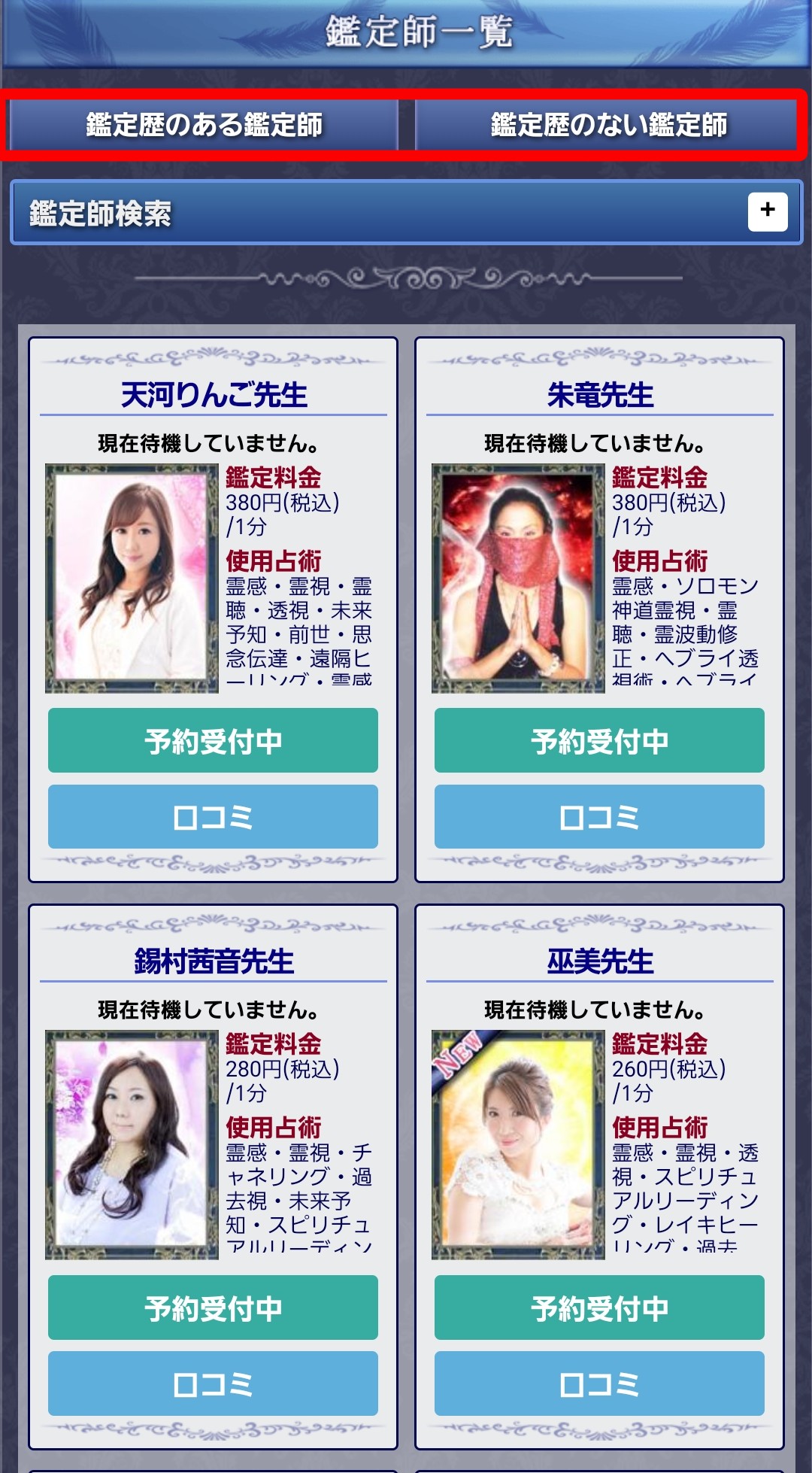Book 錫村茜音先生 via 予約受付中

click(x=213, y=1307)
